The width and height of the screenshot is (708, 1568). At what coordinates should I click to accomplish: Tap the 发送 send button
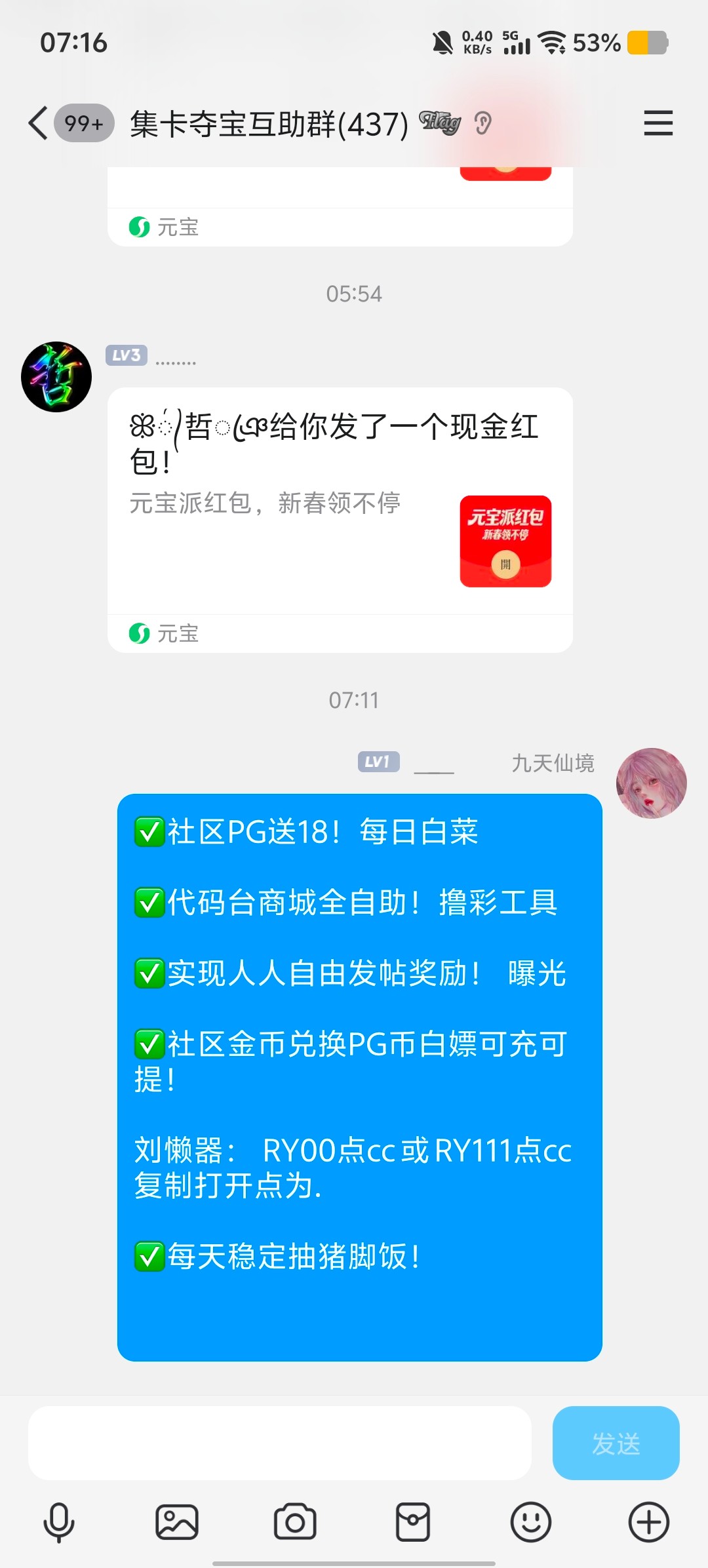pyautogui.click(x=616, y=1443)
